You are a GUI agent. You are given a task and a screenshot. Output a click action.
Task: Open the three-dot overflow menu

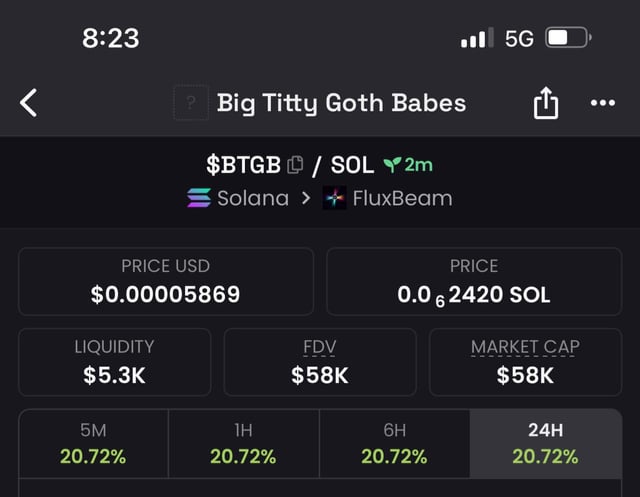(x=603, y=102)
